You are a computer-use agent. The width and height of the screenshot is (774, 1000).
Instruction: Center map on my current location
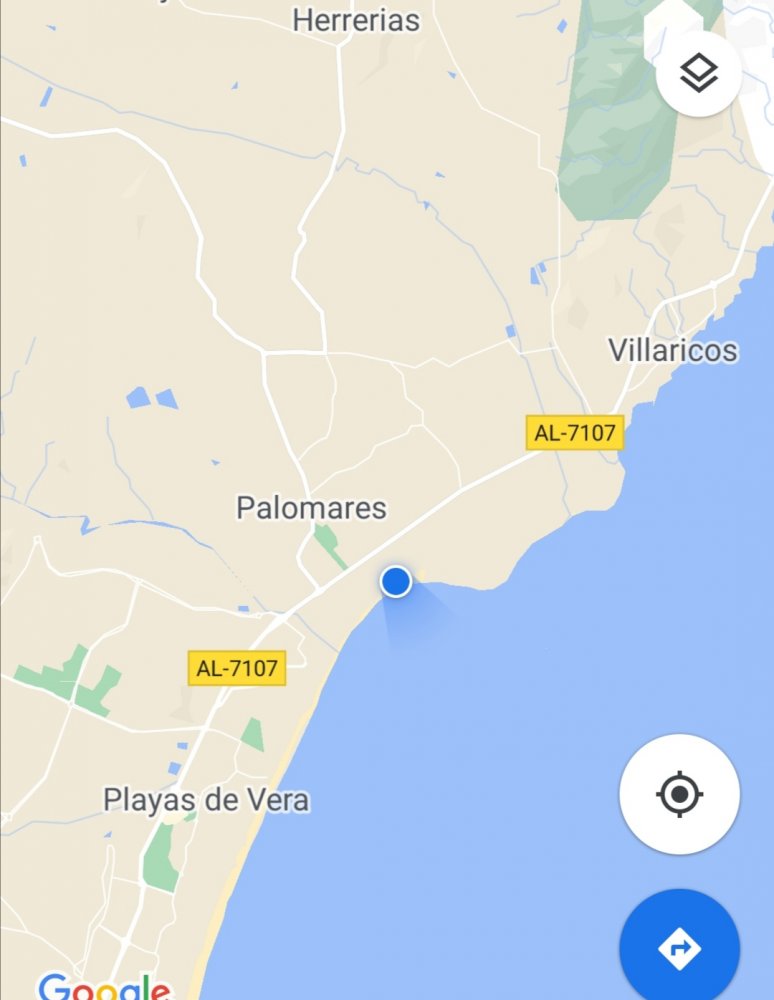pyautogui.click(x=679, y=795)
